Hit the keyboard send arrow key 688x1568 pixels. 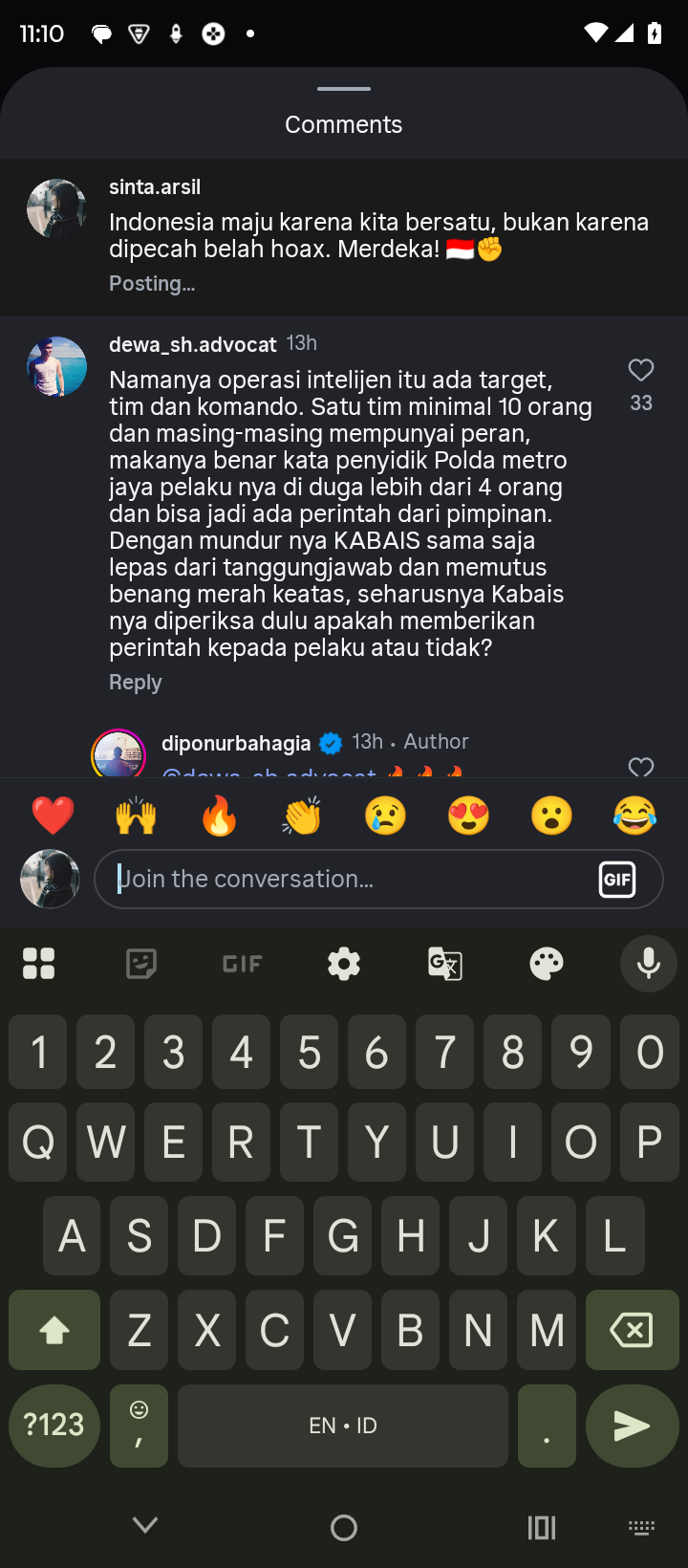click(x=632, y=1426)
